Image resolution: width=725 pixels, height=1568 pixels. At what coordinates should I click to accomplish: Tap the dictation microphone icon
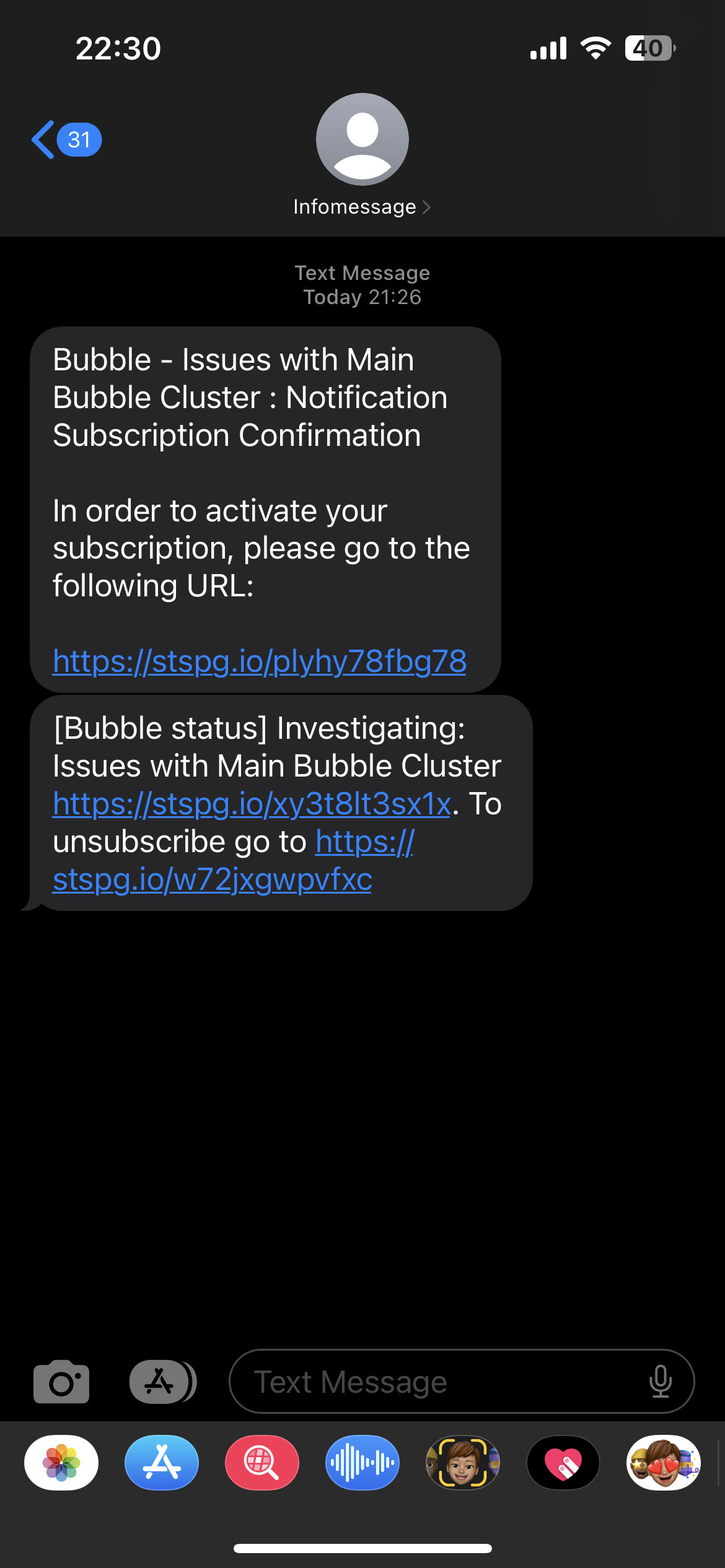click(x=661, y=1382)
